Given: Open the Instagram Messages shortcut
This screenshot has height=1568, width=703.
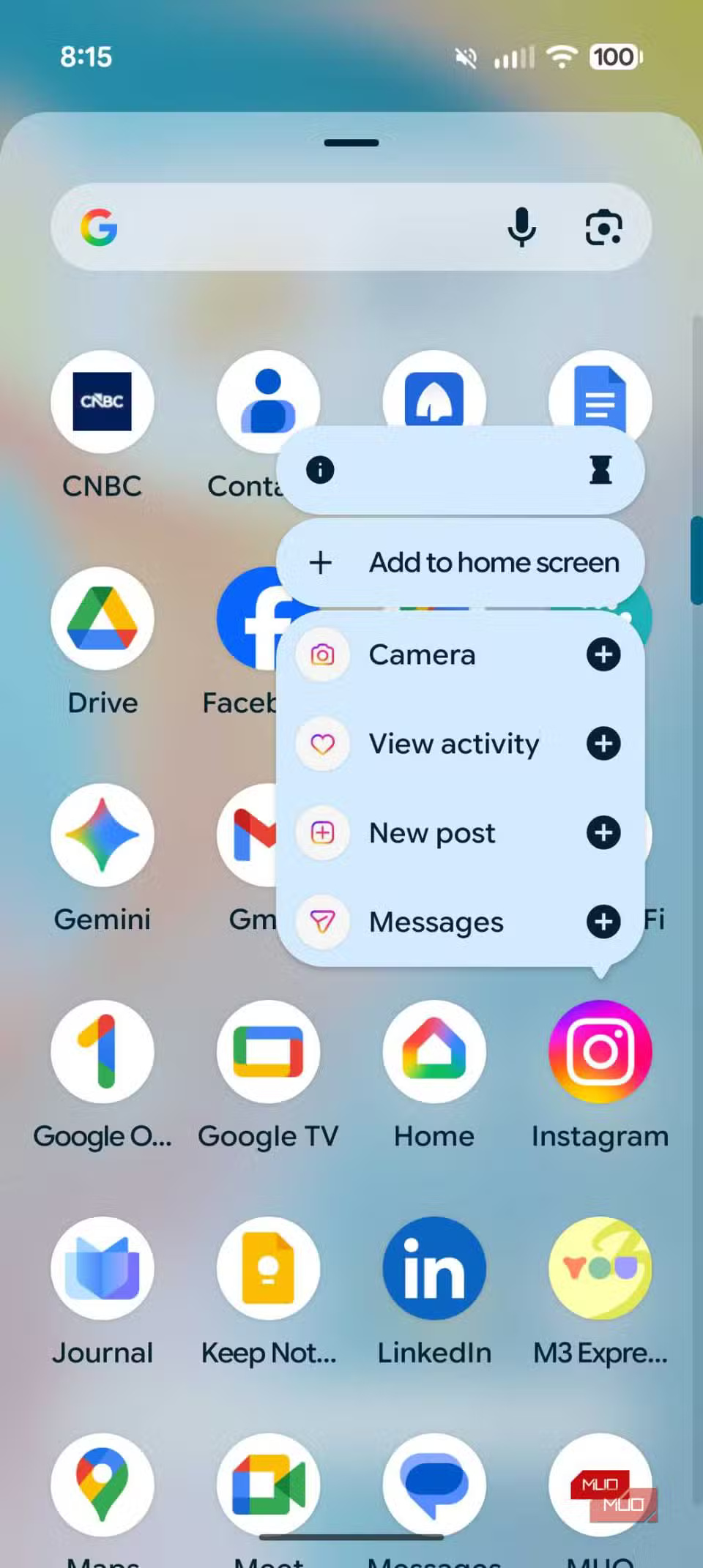Looking at the screenshot, I should pos(436,922).
